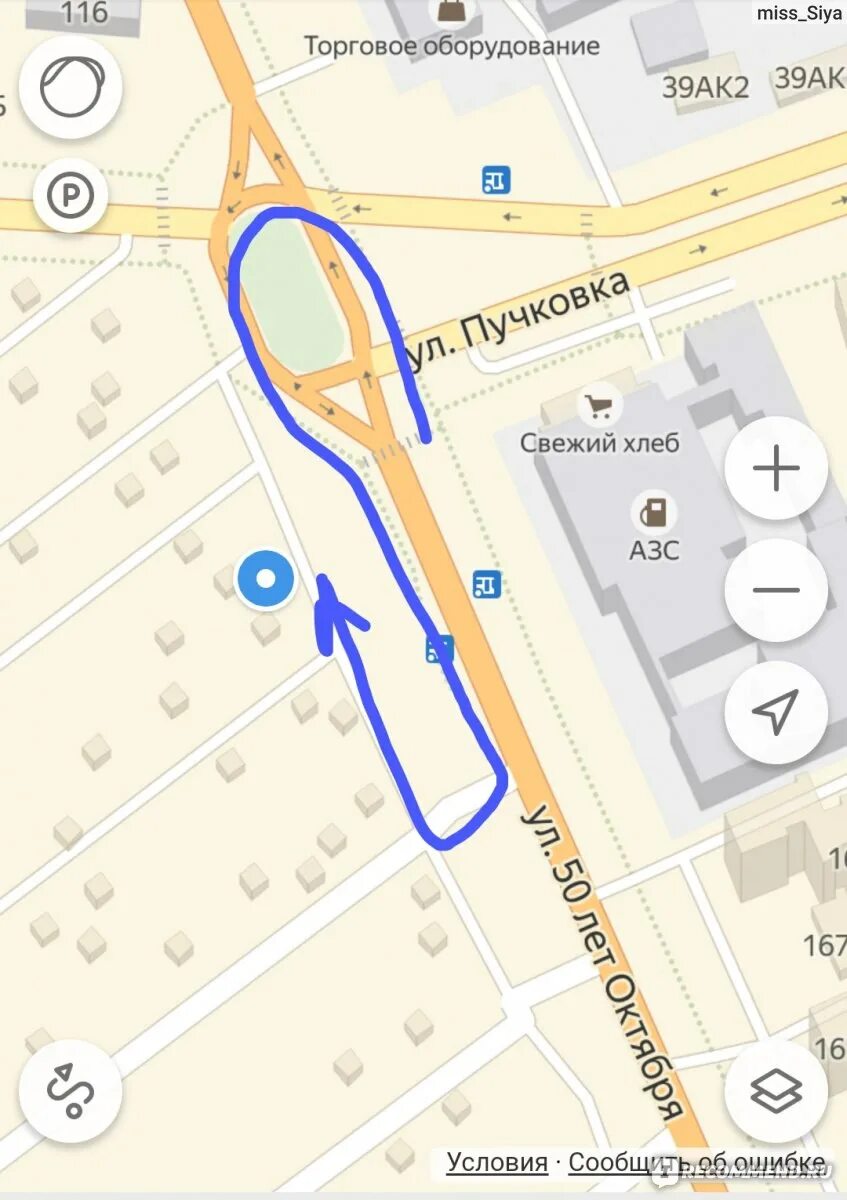Open the АЗС gas station marker
The width and height of the screenshot is (847, 1200).
(x=655, y=513)
